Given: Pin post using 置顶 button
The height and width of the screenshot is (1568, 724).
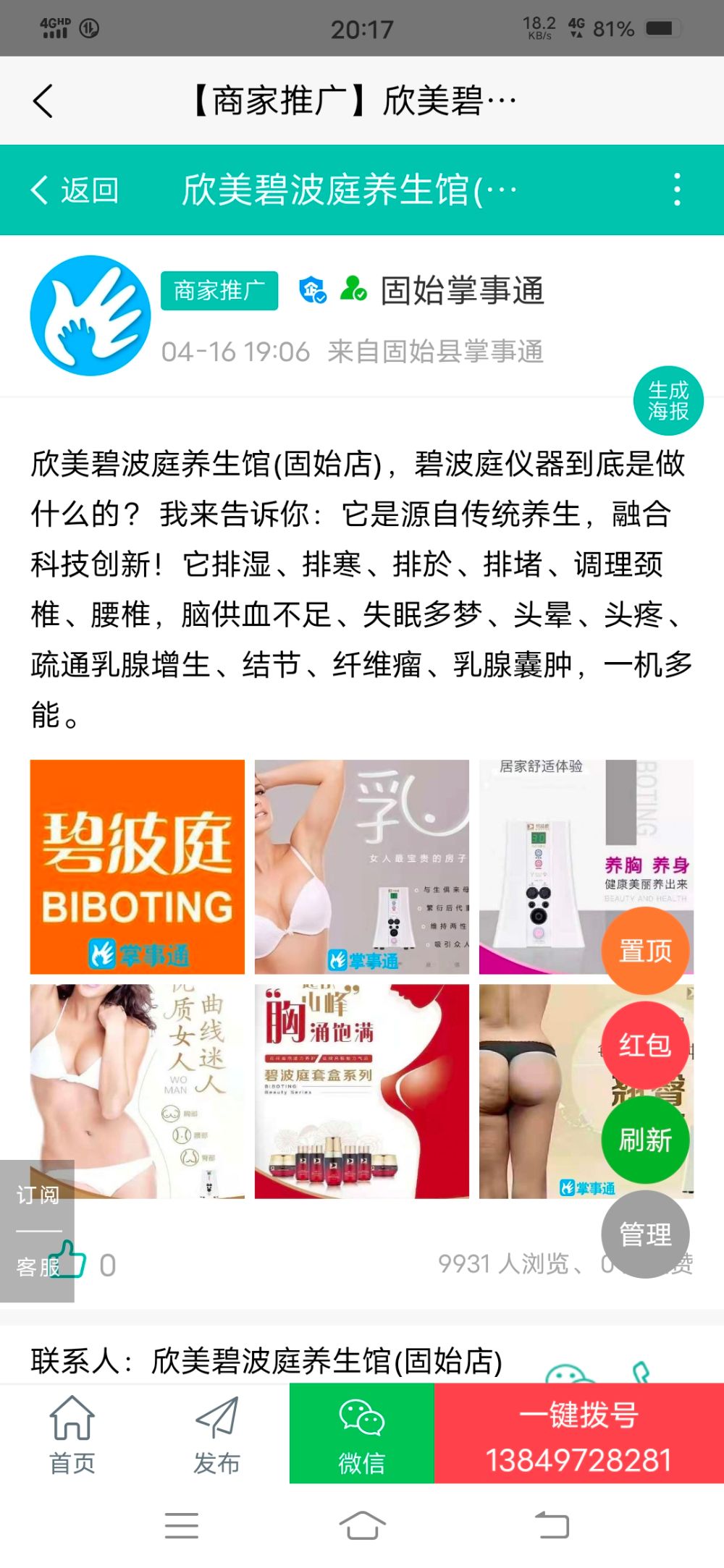Looking at the screenshot, I should pos(645,950).
